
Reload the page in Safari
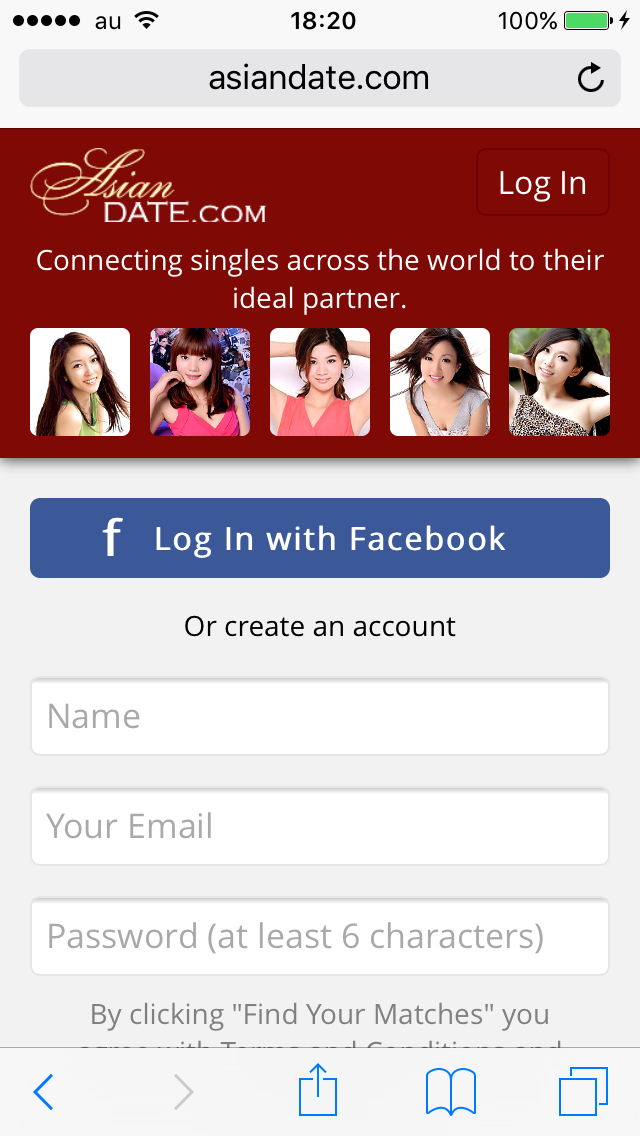pos(591,78)
